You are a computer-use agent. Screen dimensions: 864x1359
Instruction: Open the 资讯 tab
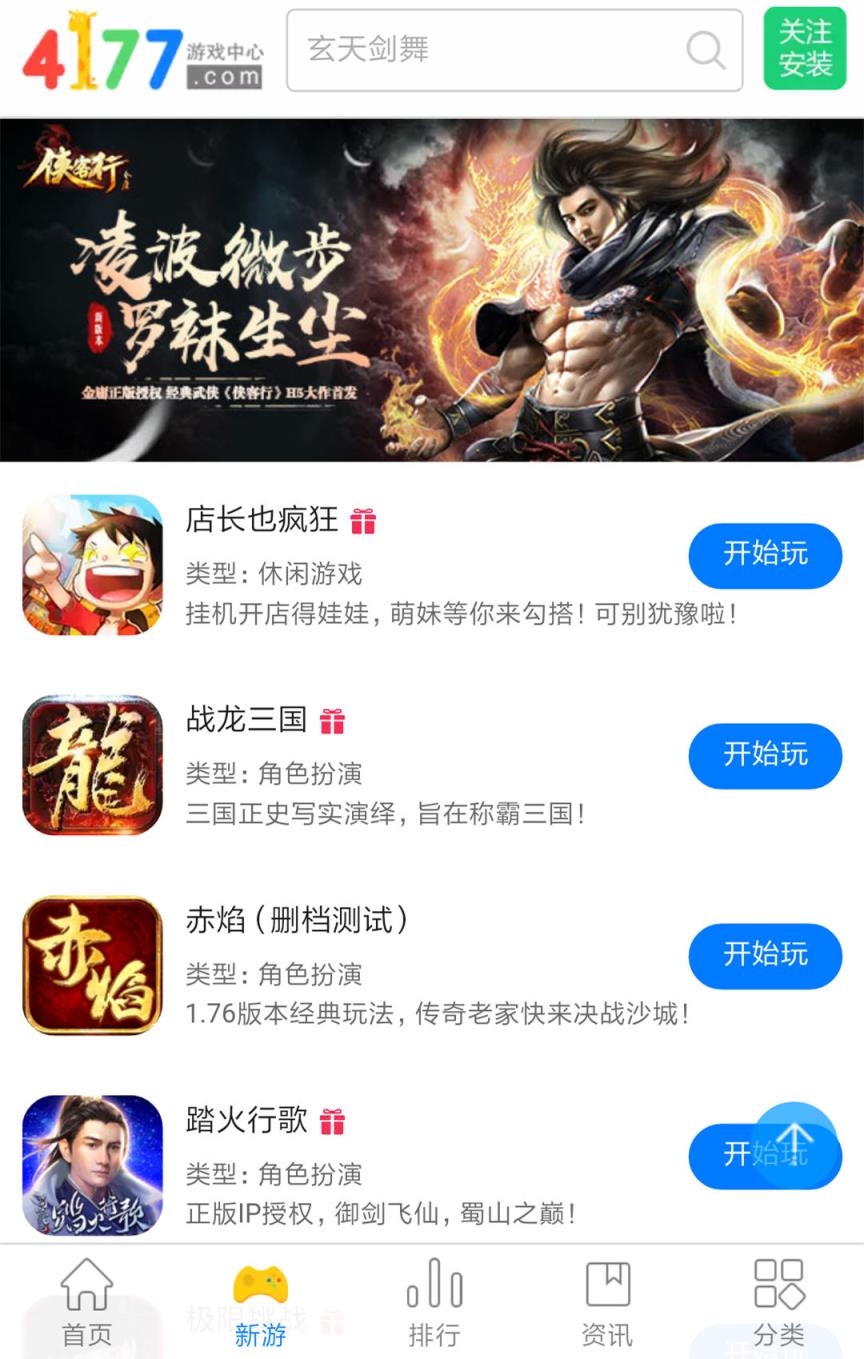click(x=607, y=1305)
